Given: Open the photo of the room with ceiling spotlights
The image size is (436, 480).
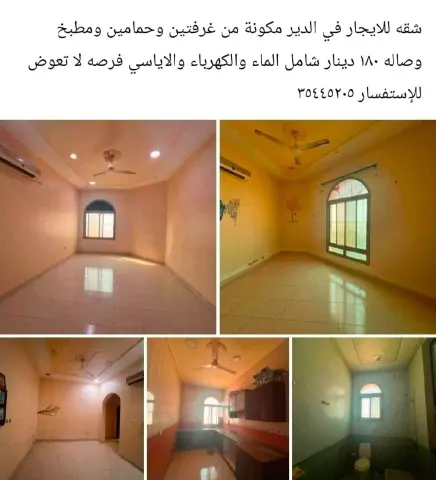Looking at the screenshot, I should point(108,227).
